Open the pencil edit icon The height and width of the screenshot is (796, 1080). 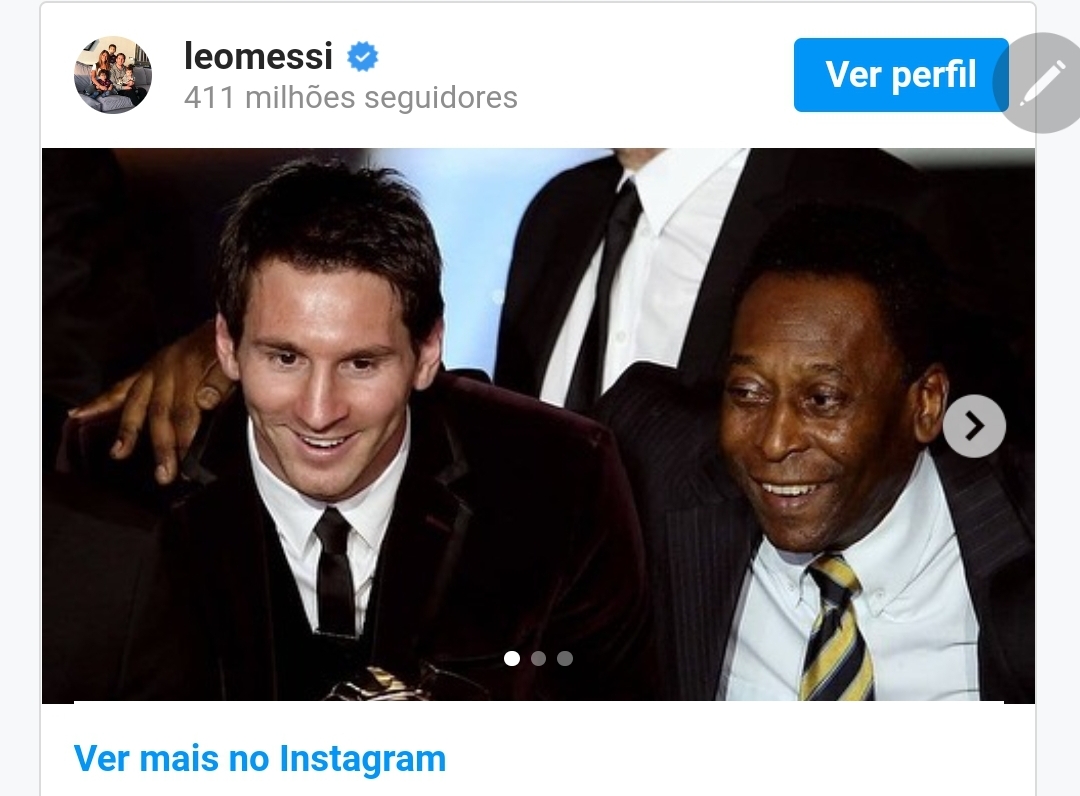(x=1043, y=83)
